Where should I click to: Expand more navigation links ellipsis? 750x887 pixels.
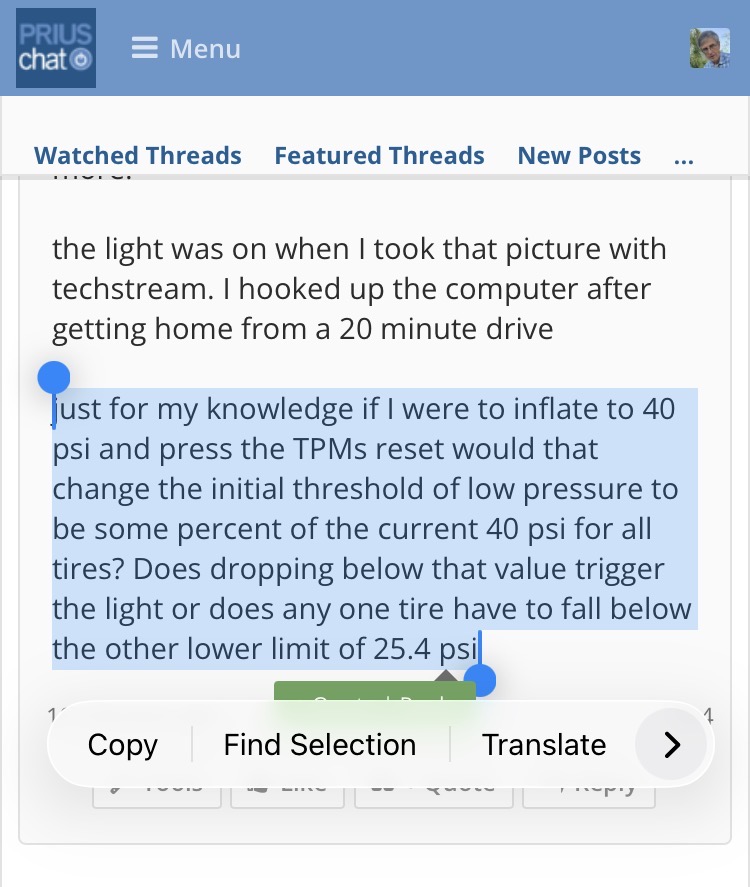684,156
